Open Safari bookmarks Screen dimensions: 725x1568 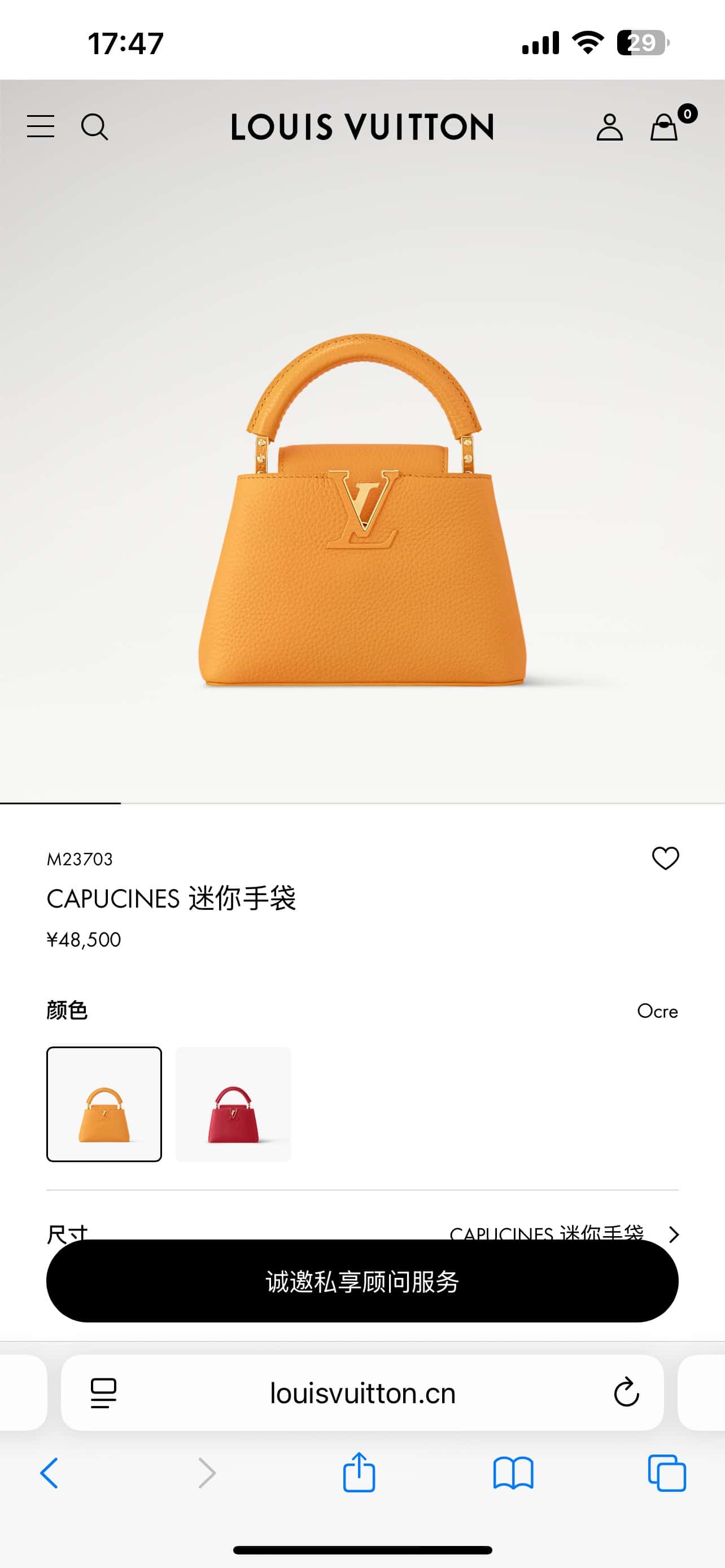(x=513, y=1473)
